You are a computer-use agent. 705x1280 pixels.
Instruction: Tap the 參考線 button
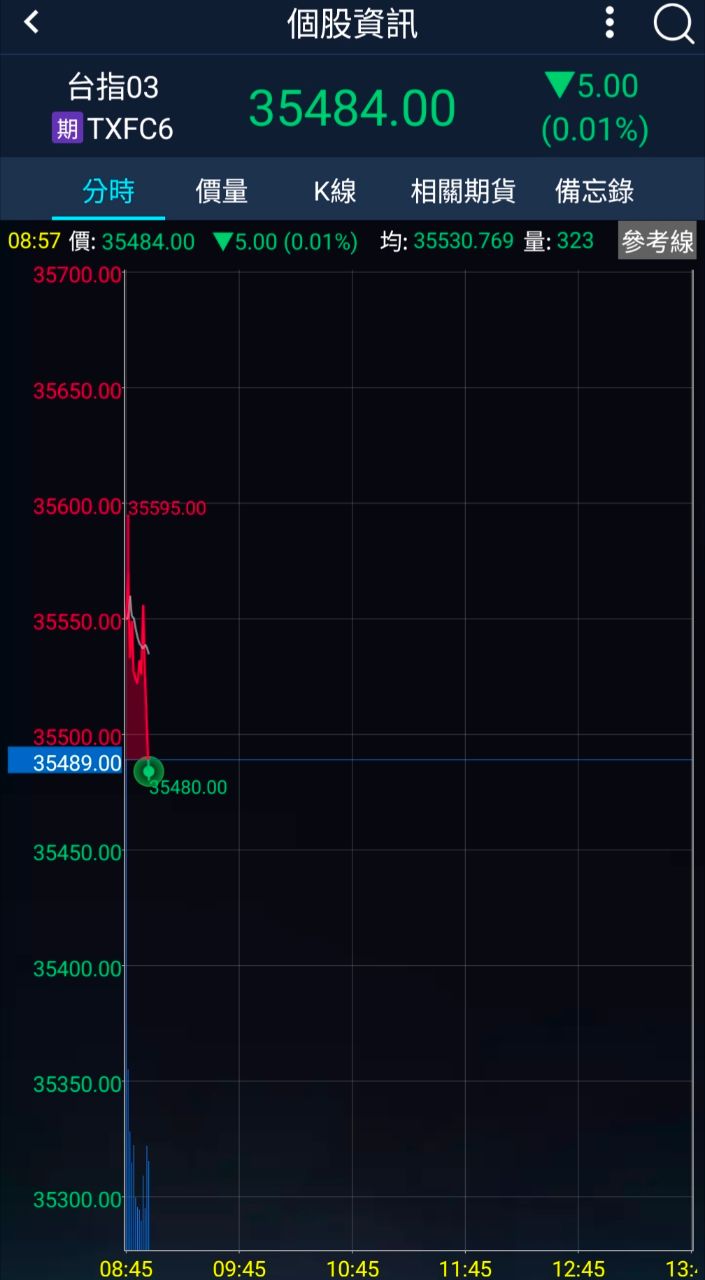point(657,241)
